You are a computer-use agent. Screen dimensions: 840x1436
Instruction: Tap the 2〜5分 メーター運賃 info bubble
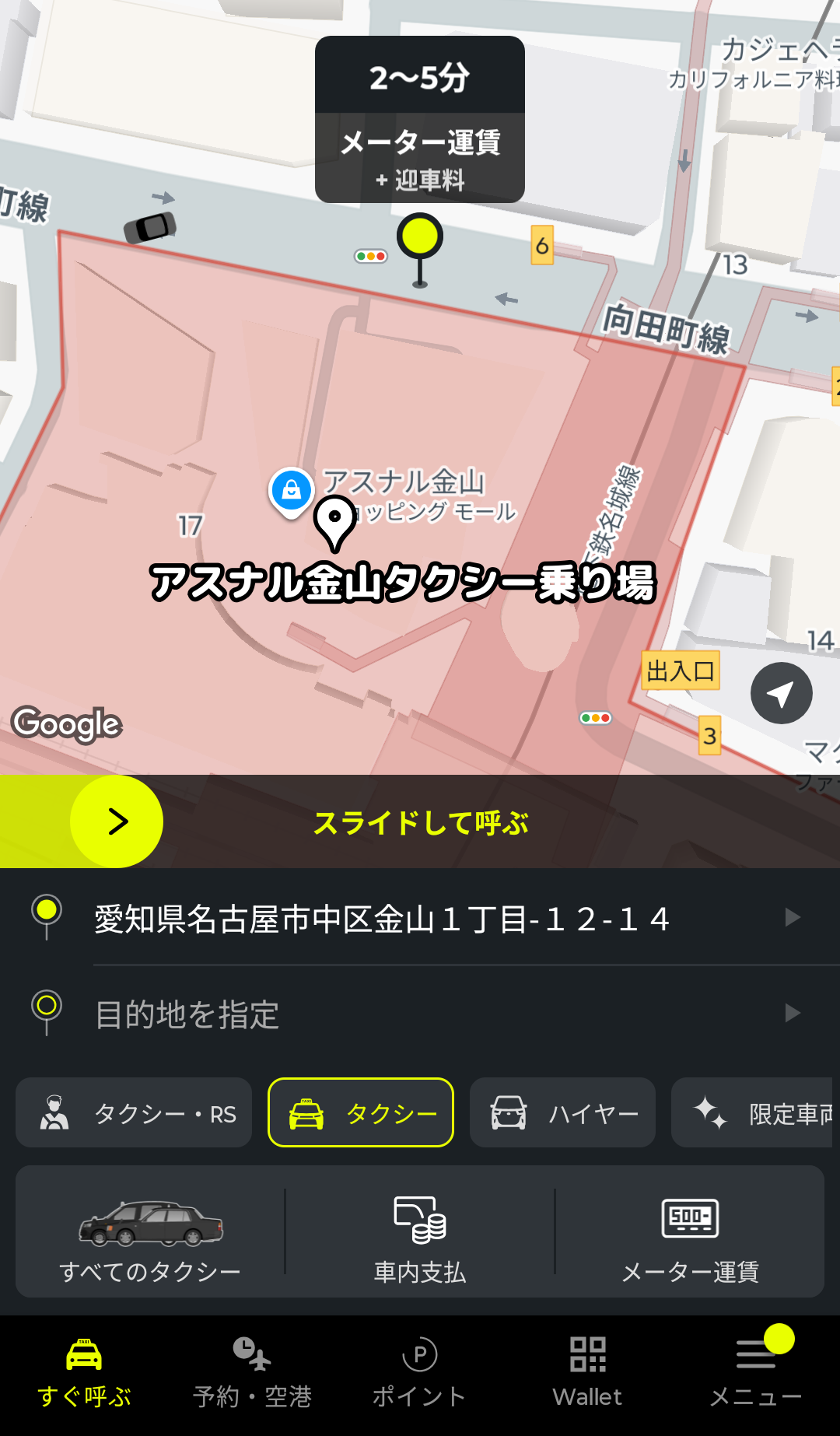click(x=420, y=120)
